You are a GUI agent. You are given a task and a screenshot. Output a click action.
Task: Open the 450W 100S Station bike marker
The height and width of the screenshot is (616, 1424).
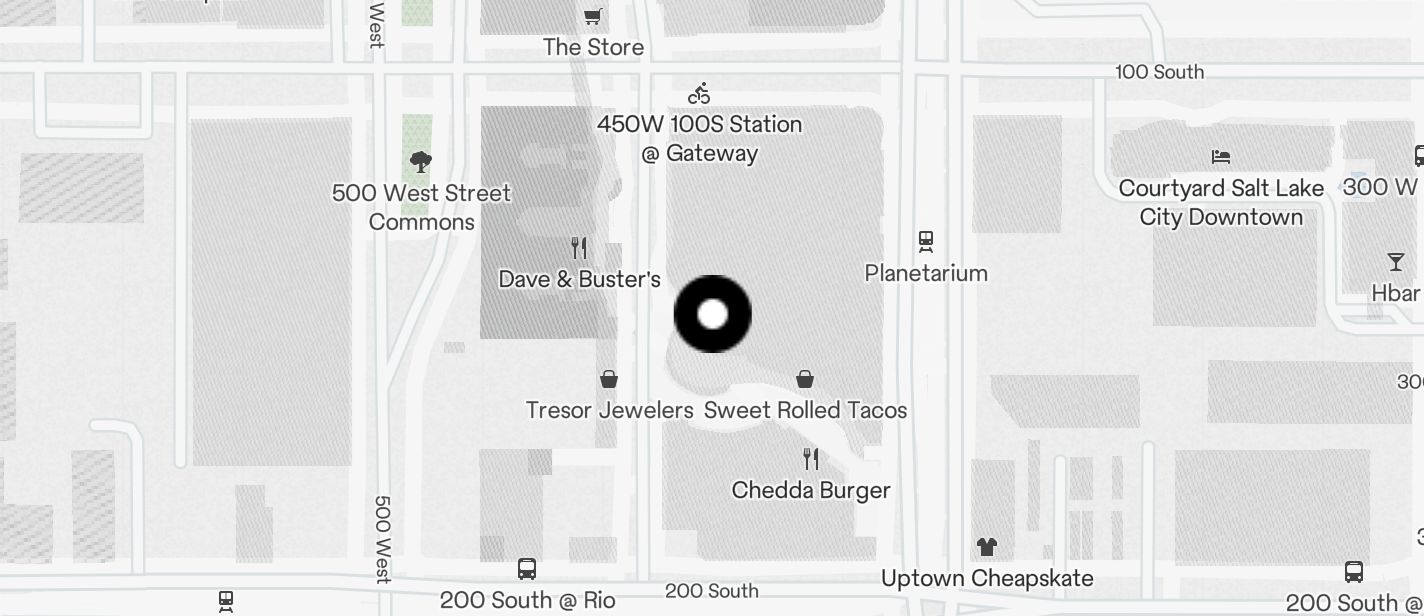[699, 94]
